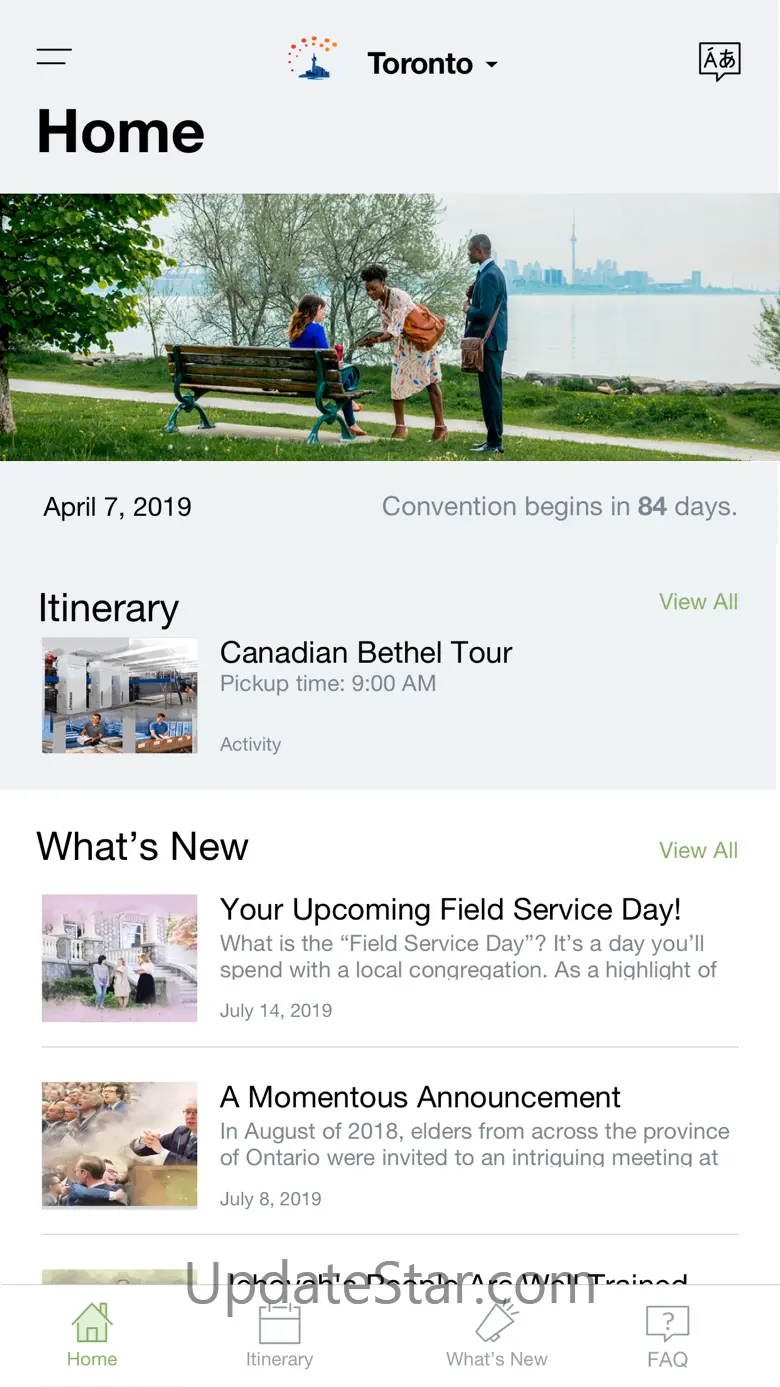Viewport: 780px width, 1387px height.
Task: Open the FAQ tab
Action: click(x=667, y=1335)
